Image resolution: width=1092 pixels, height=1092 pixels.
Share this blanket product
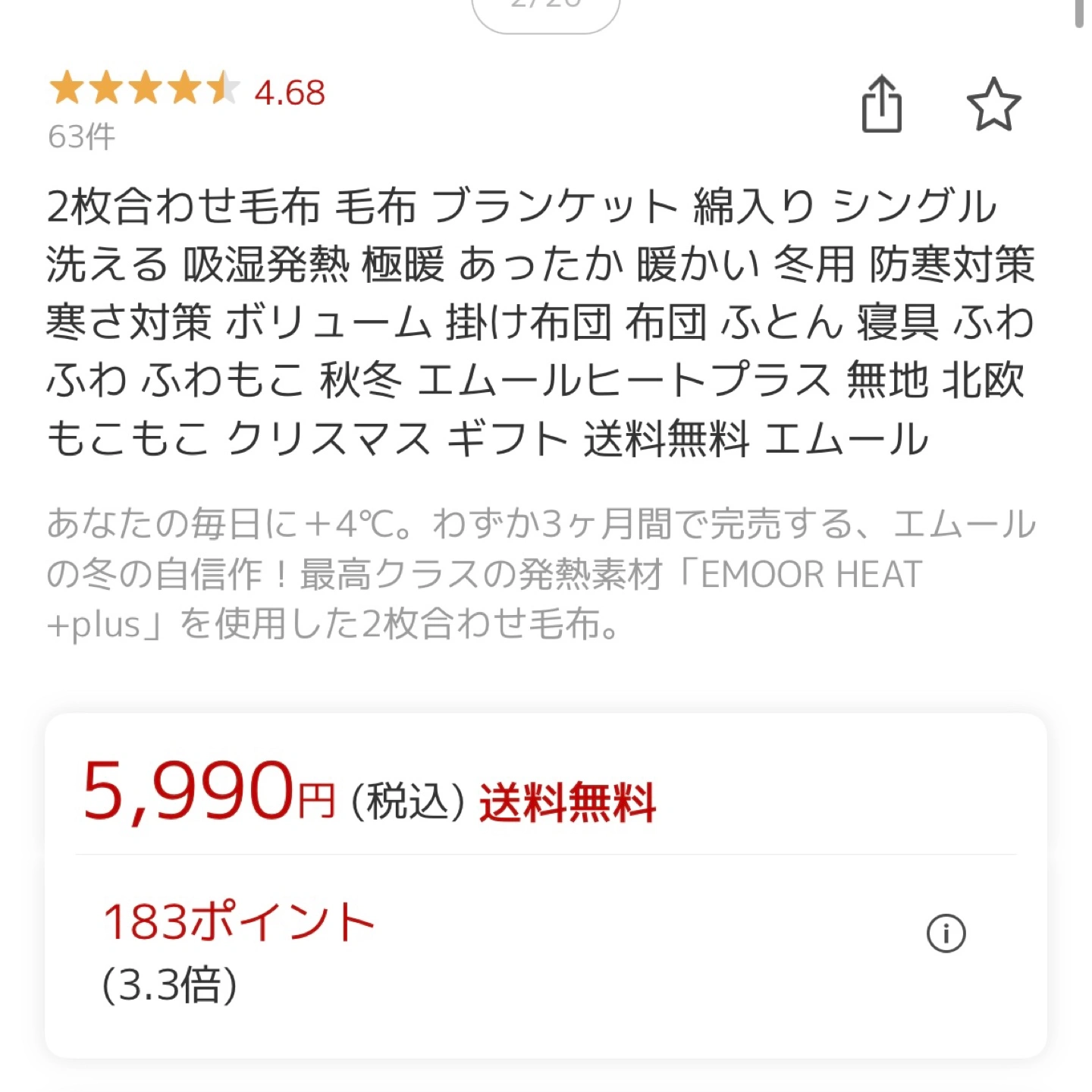tap(882, 105)
